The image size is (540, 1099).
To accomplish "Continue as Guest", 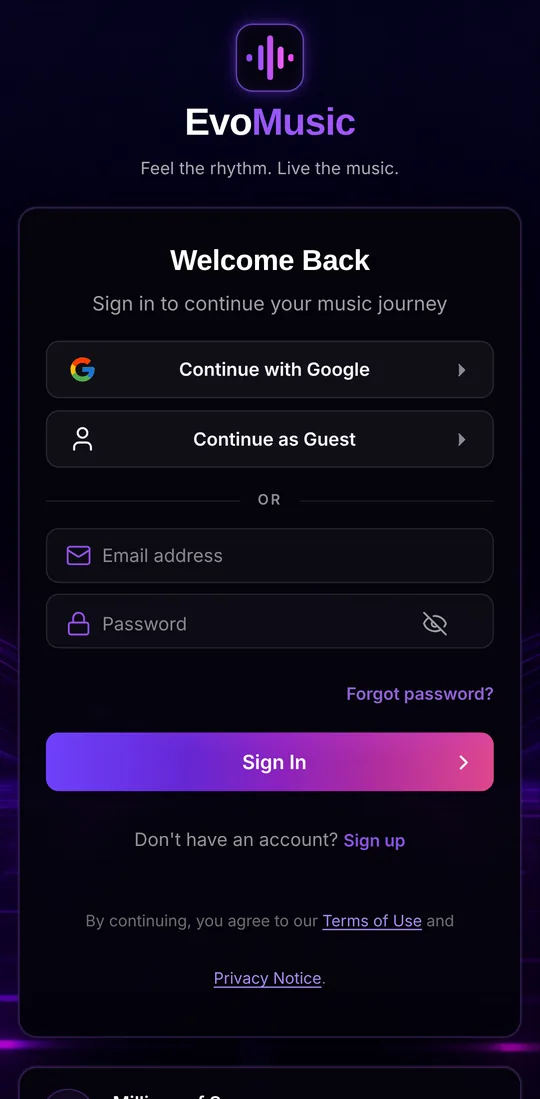I will tap(270, 439).
